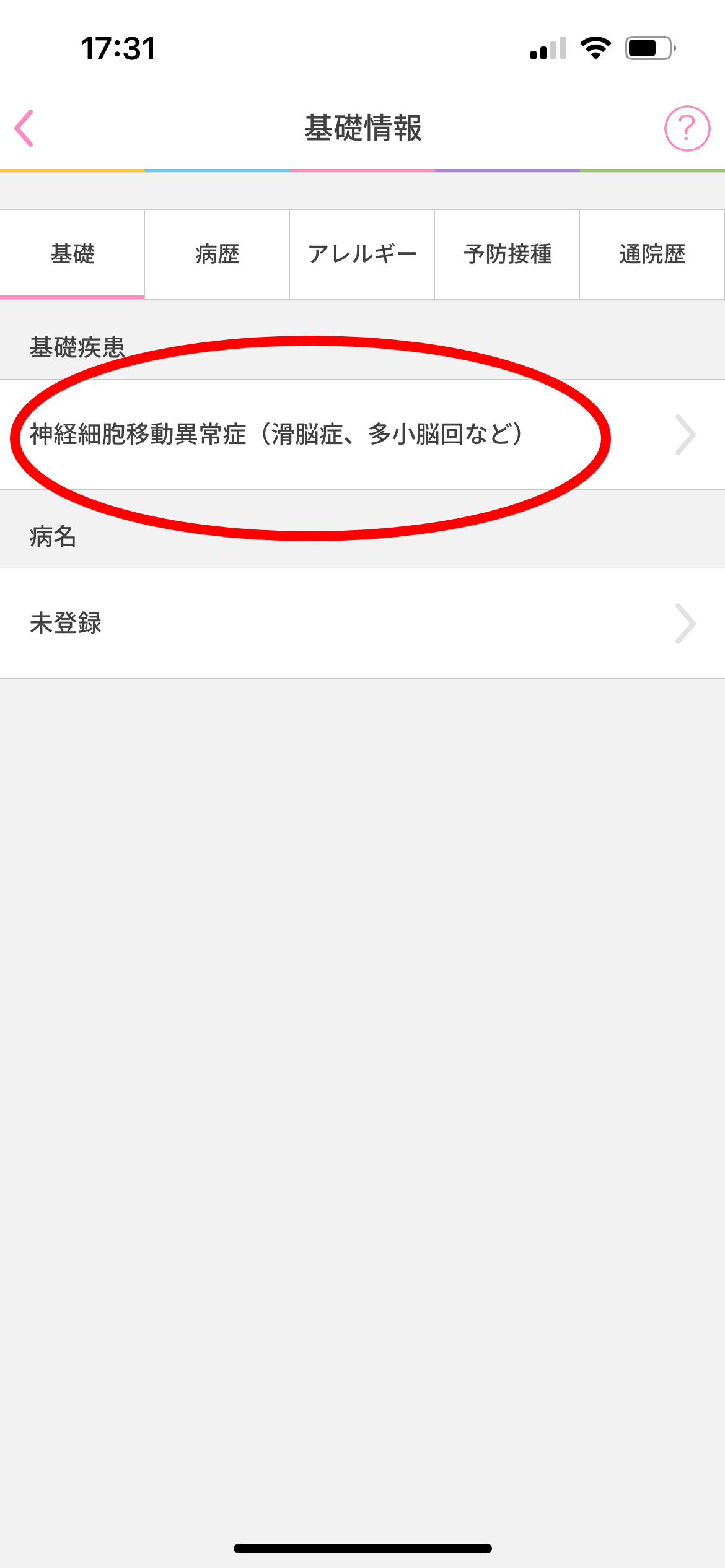This screenshot has width=725, height=1568.
Task: Switch to the アレルギー tab
Action: pyautogui.click(x=362, y=255)
